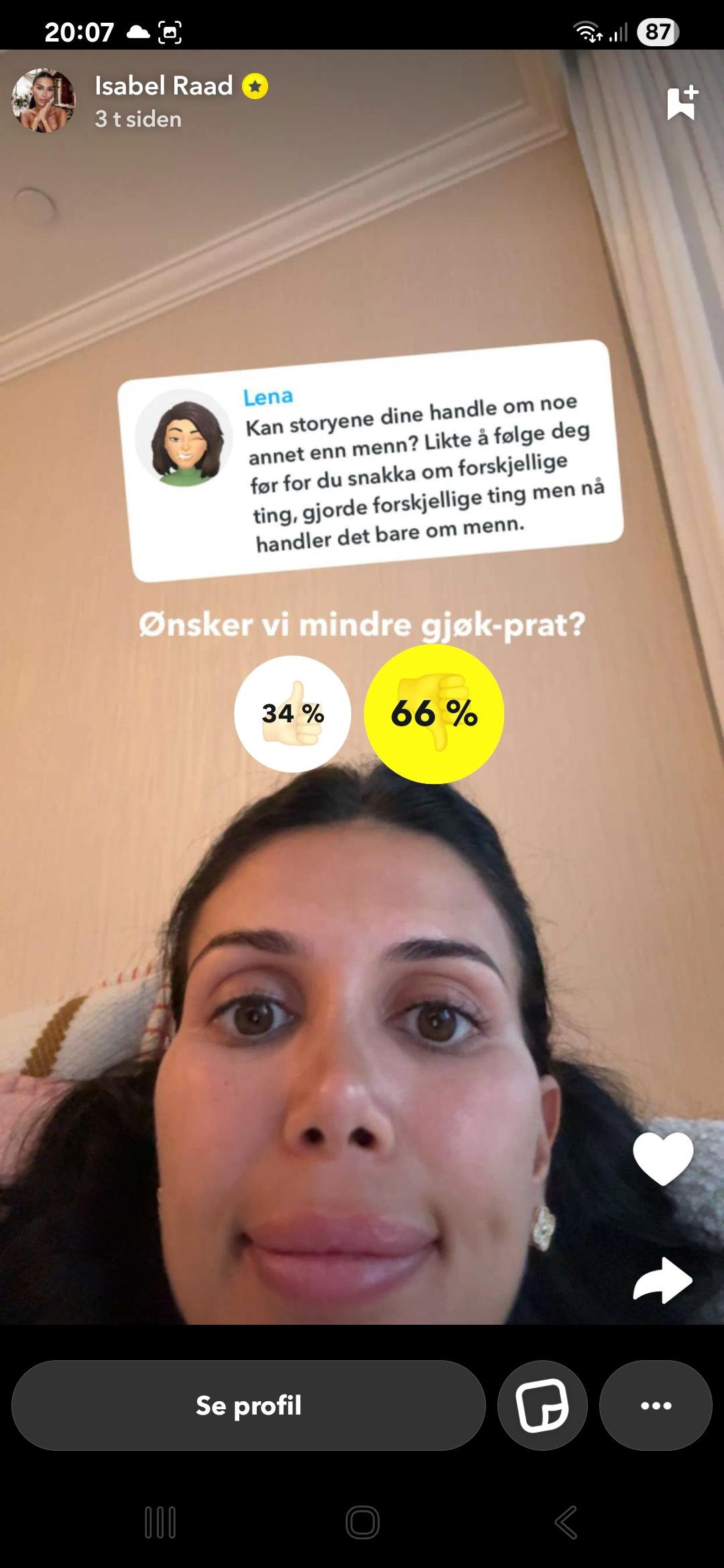
Task: Vote thumbs up on the poll
Action: point(292,714)
